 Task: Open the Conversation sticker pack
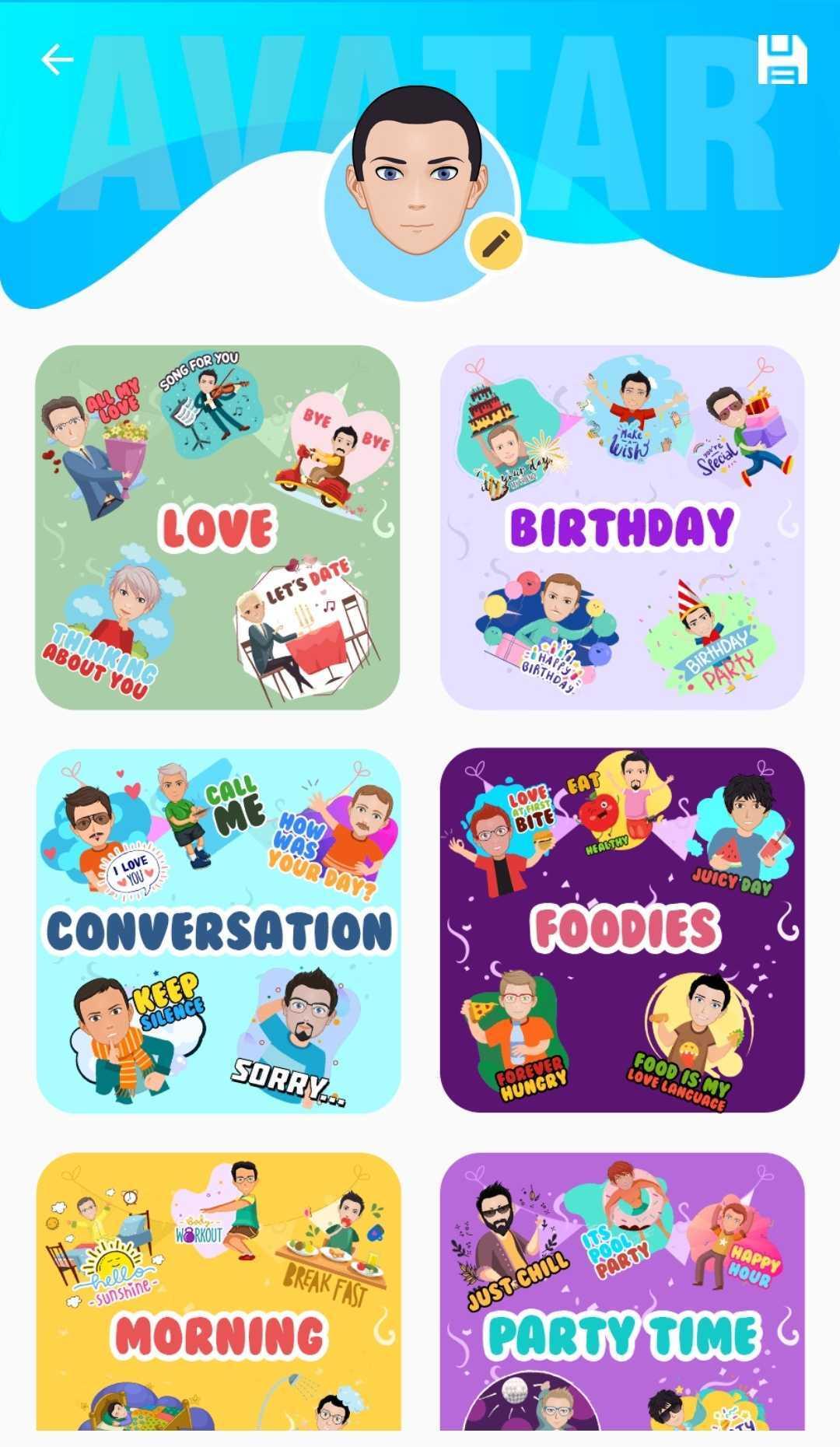point(218,930)
